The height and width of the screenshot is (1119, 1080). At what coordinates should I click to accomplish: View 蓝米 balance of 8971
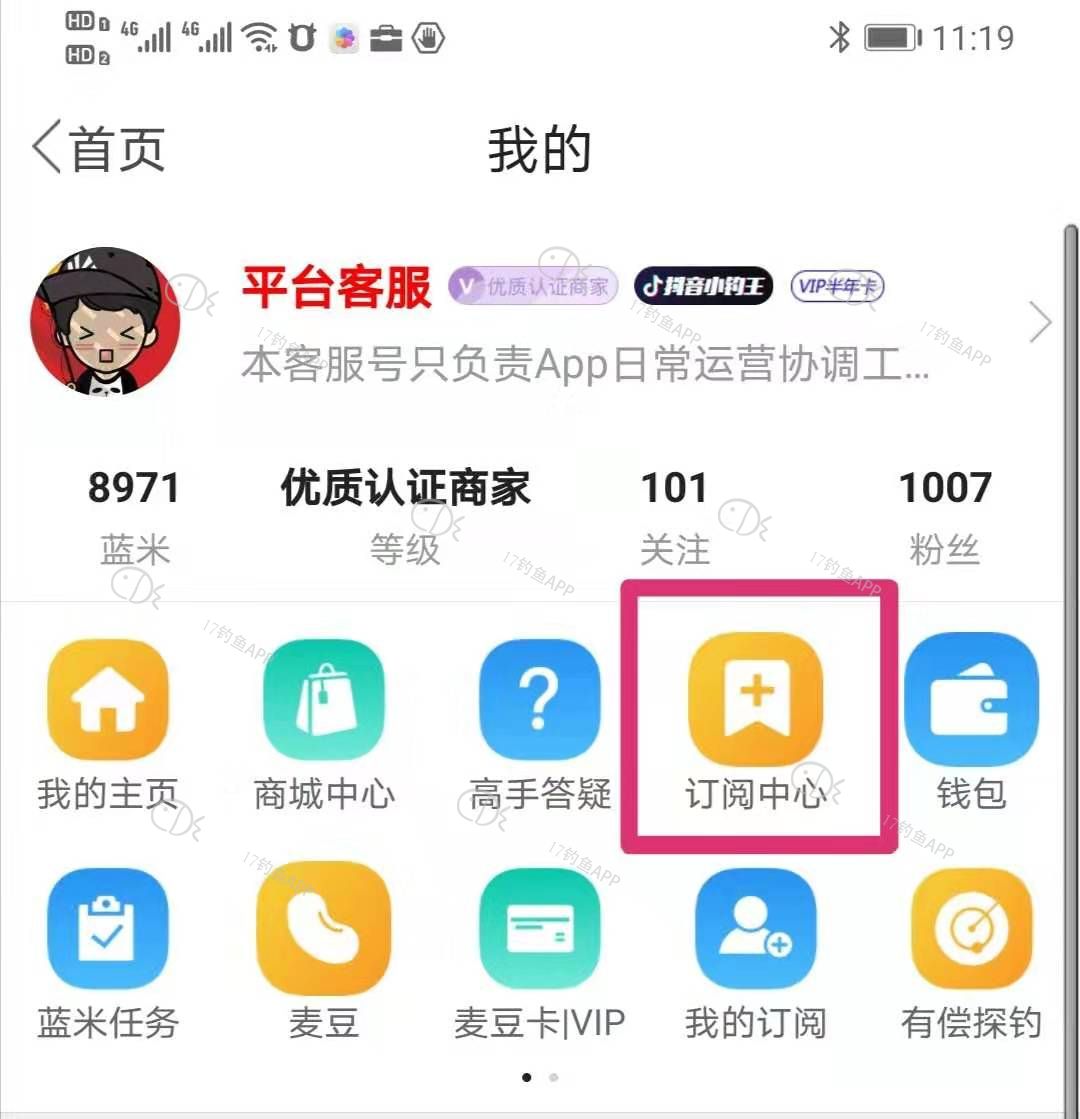point(134,515)
